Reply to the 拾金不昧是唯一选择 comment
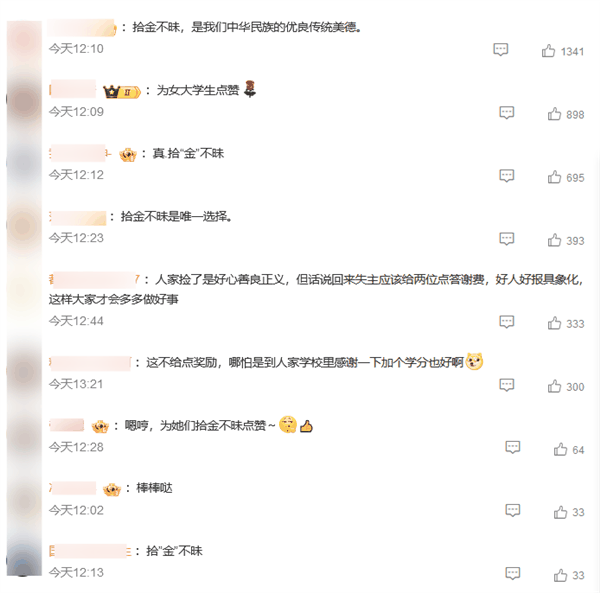 pos(507,240)
